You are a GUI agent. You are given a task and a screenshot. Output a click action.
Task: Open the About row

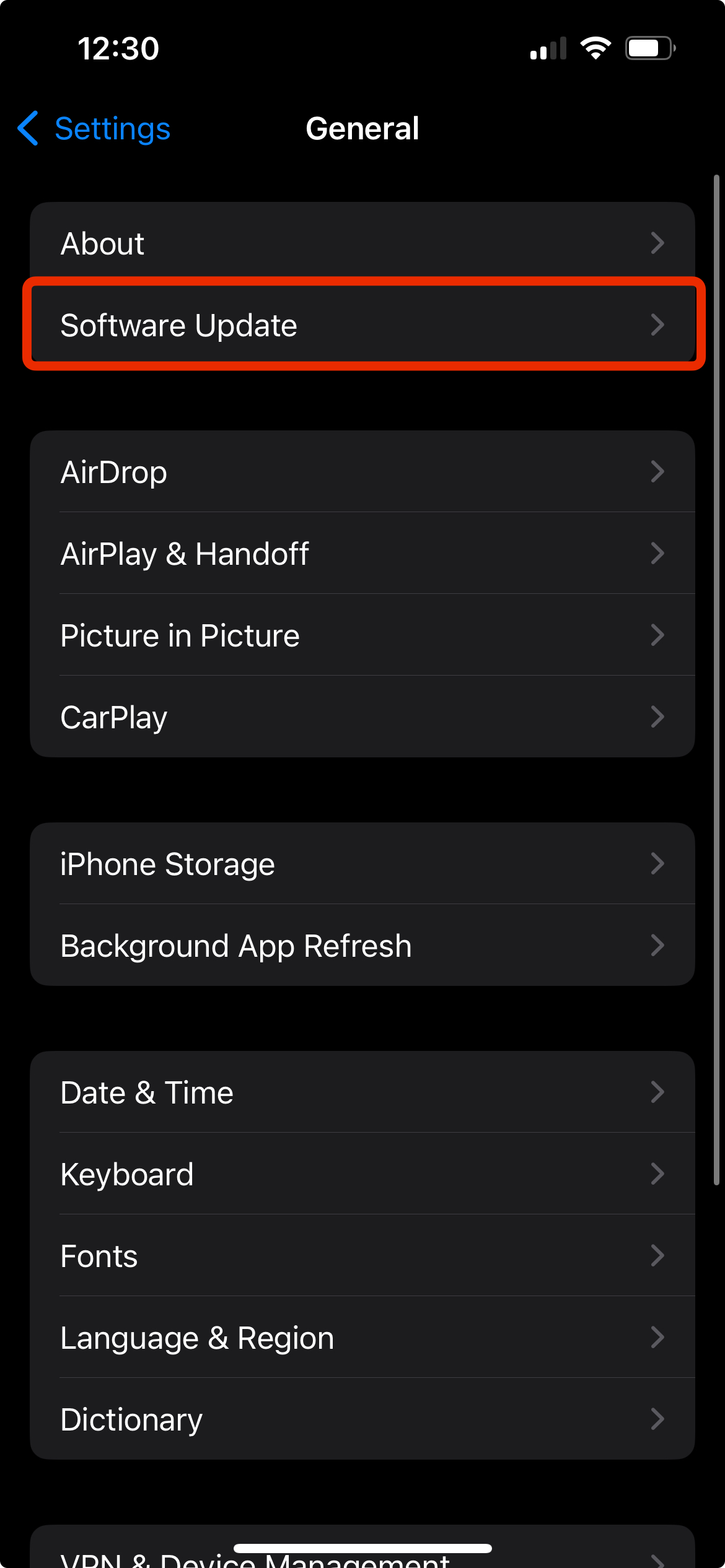(362, 243)
